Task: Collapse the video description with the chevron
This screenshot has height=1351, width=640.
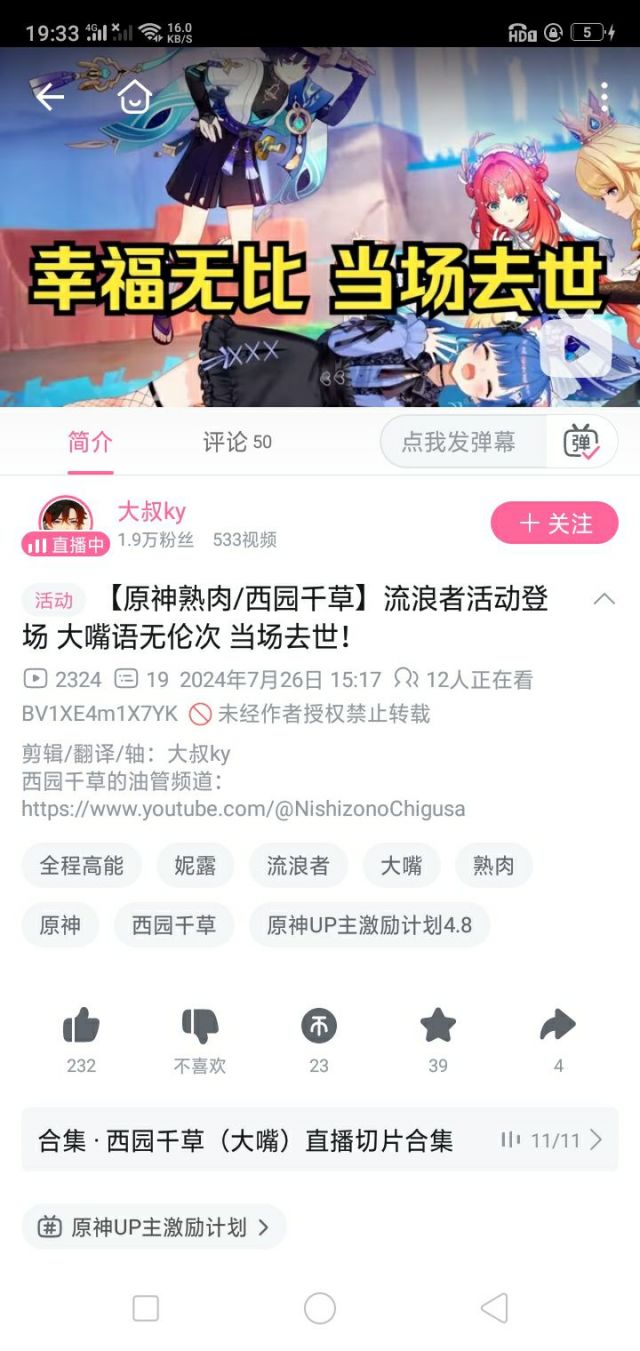Action: pyautogui.click(x=604, y=600)
